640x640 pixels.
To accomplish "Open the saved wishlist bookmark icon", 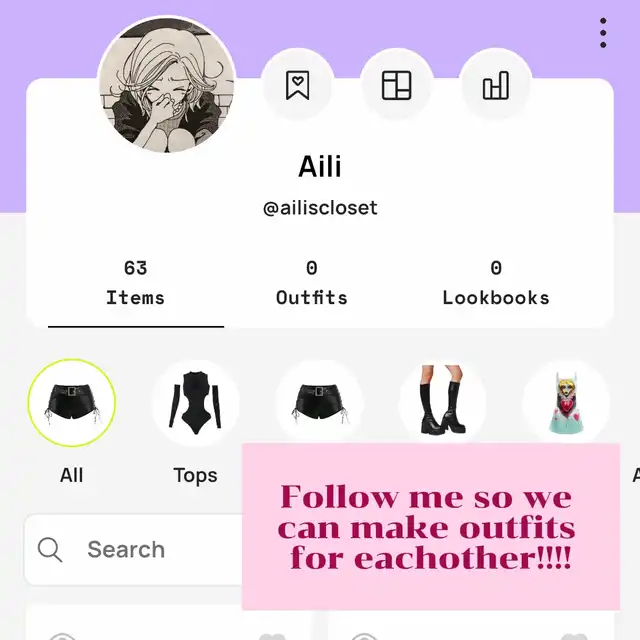I will 297,85.
